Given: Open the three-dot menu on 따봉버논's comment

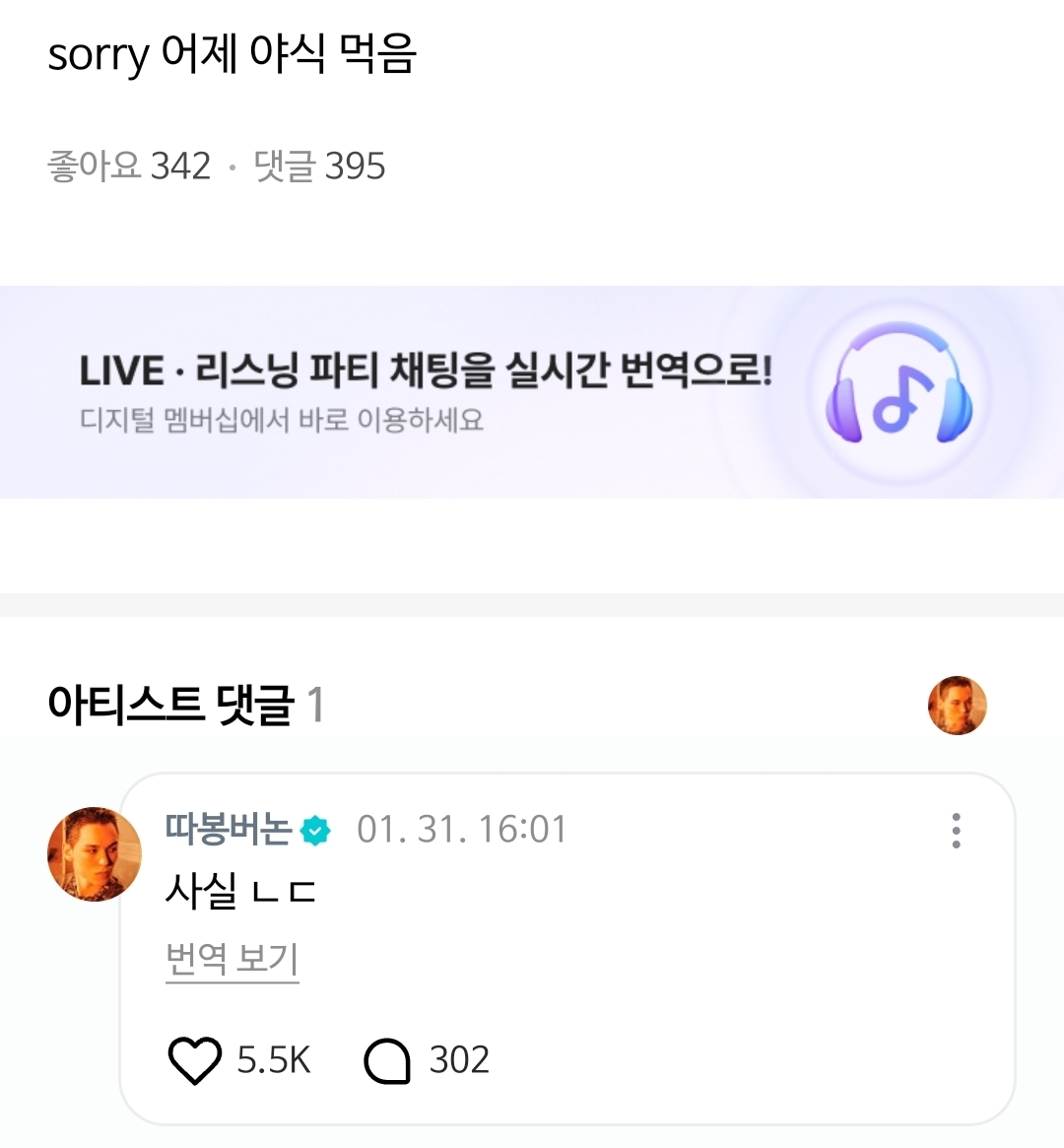Looking at the screenshot, I should [x=956, y=831].
